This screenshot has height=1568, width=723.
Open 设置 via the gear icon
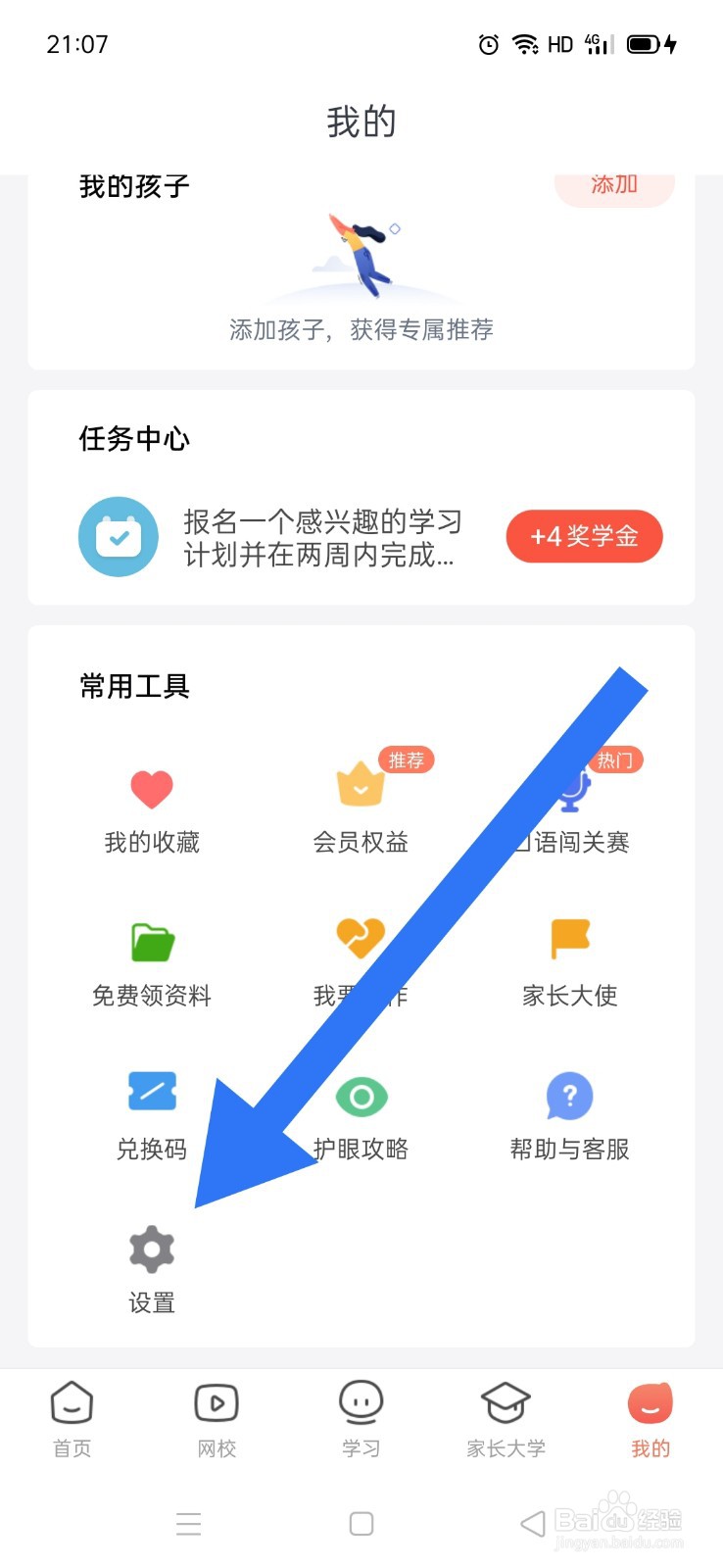point(151,1248)
